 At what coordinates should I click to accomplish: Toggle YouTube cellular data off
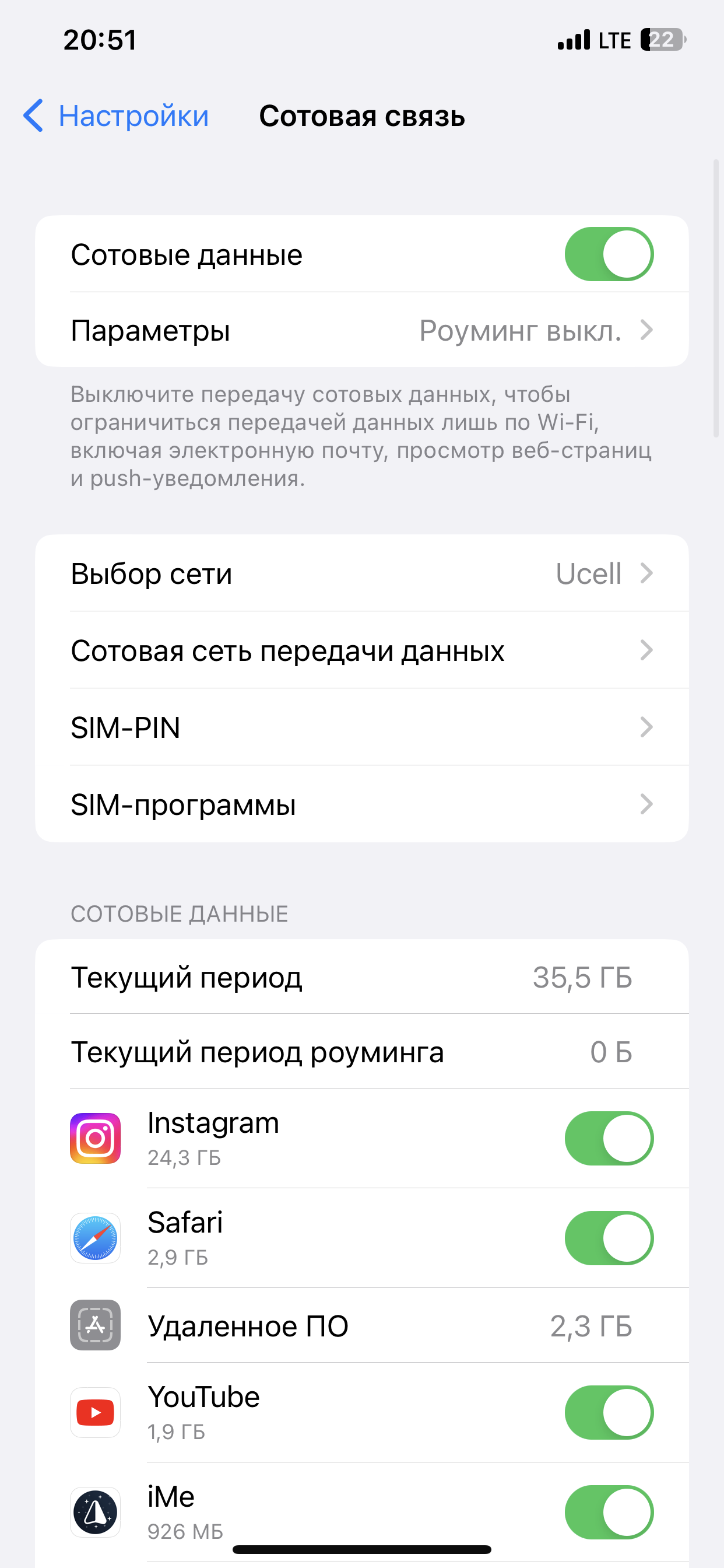point(609,1412)
